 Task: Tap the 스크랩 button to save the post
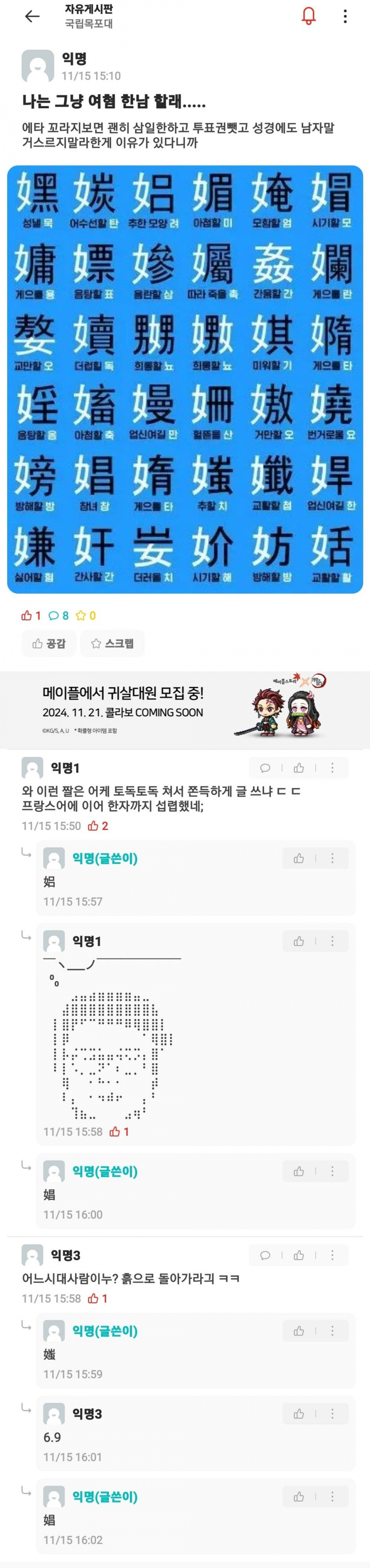[x=113, y=644]
